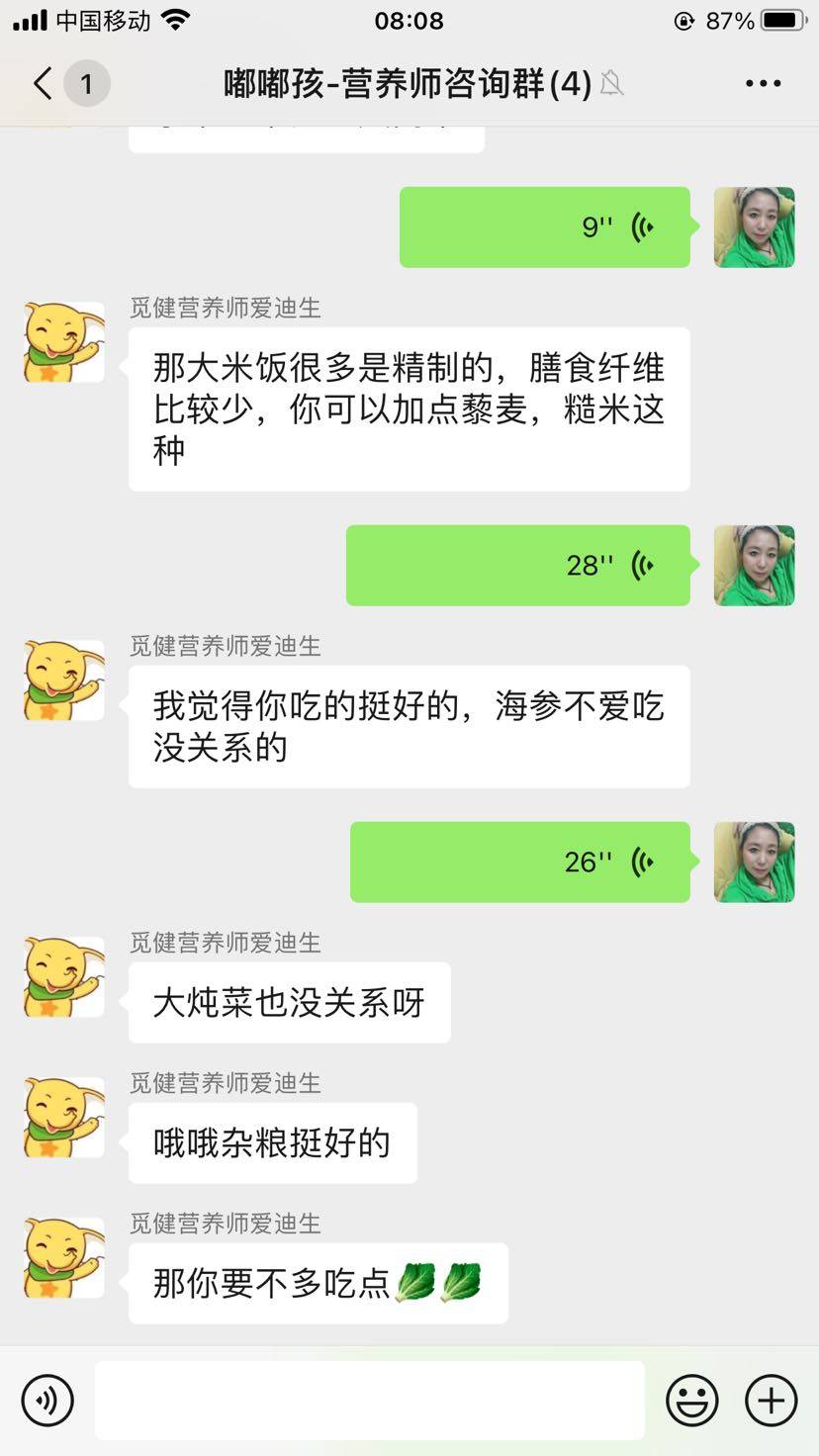
Task: Open the emoji picker
Action: (691, 1401)
